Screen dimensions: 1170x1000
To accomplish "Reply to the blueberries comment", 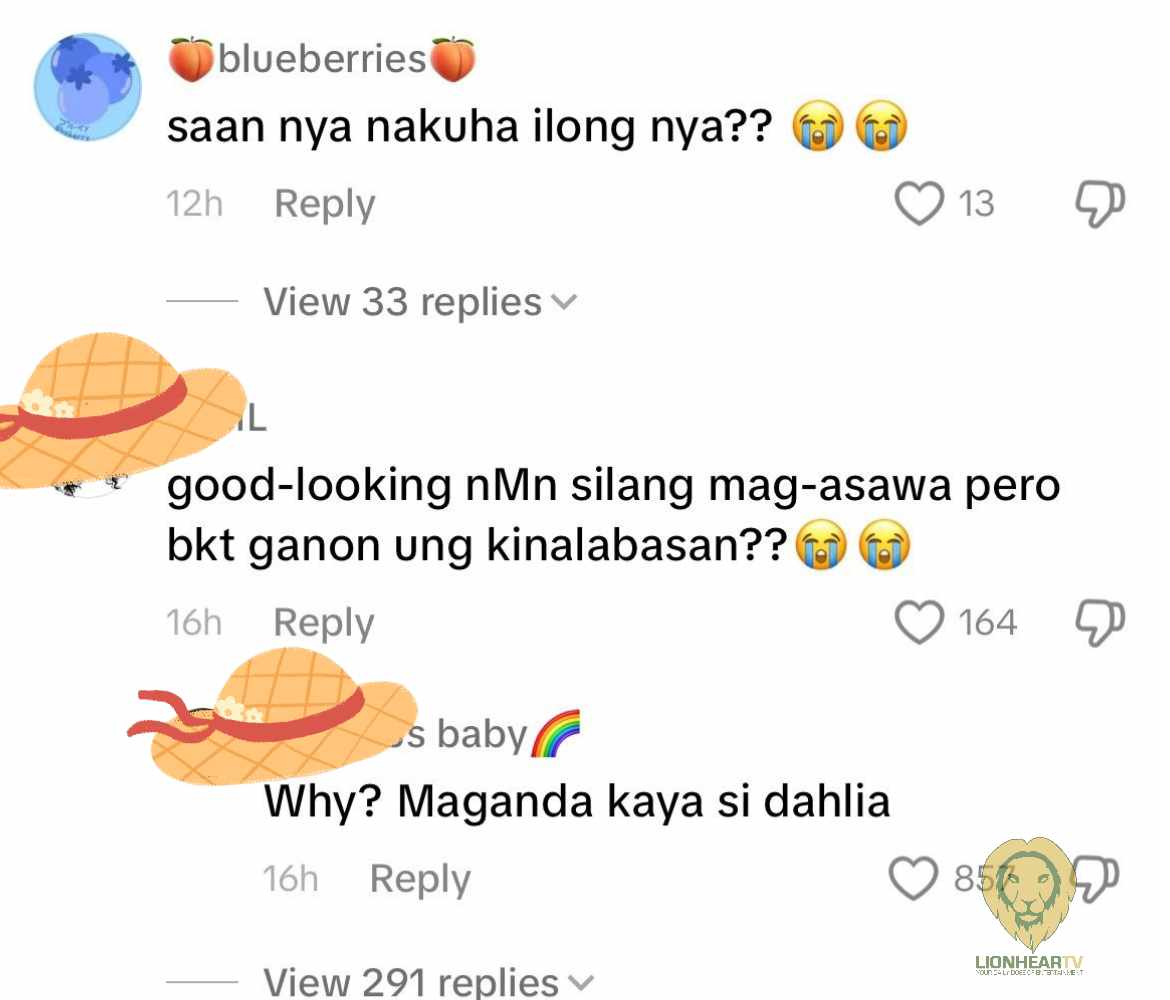I will coord(324,204).
